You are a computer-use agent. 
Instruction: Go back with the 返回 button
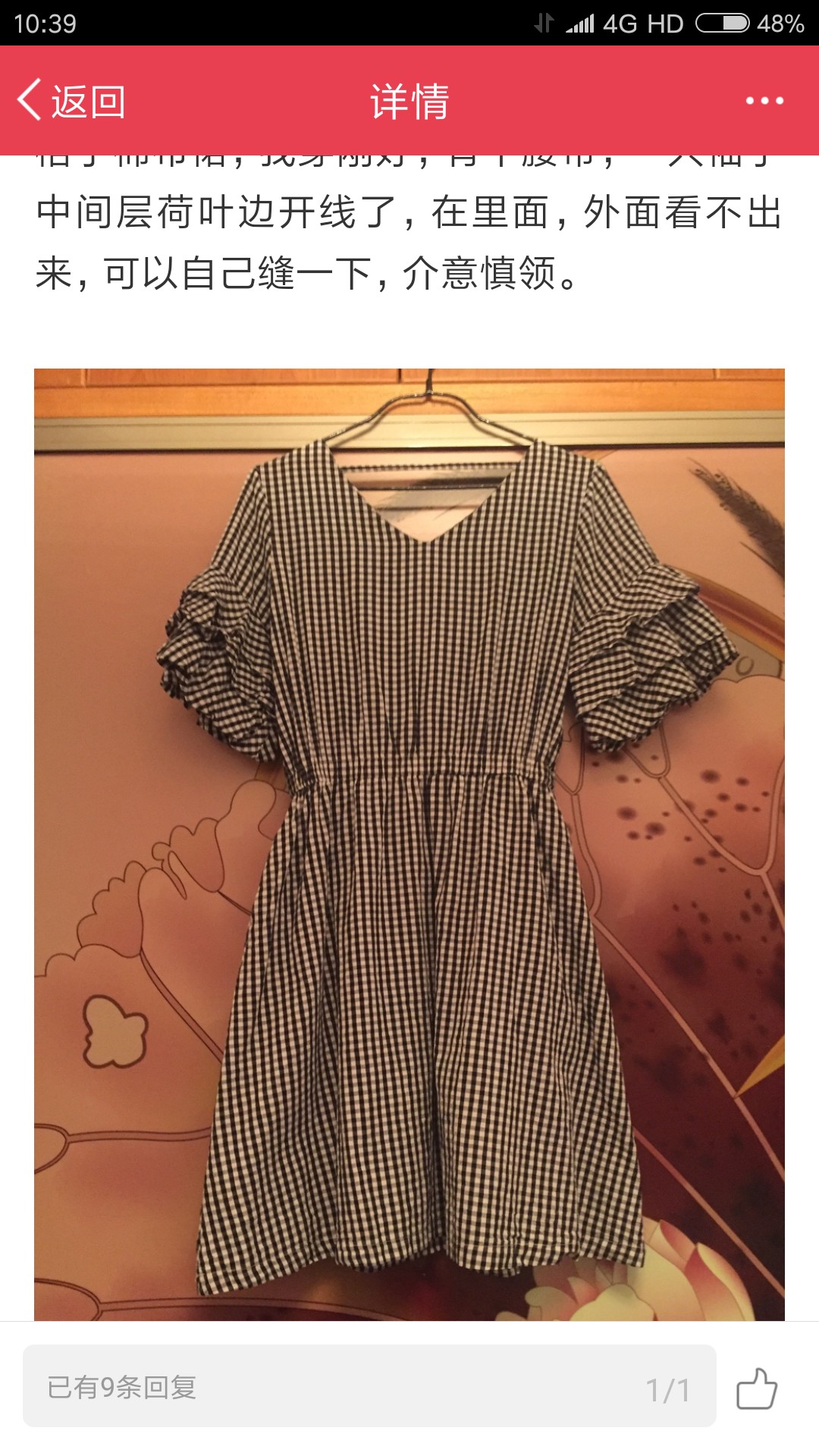click(x=71, y=101)
